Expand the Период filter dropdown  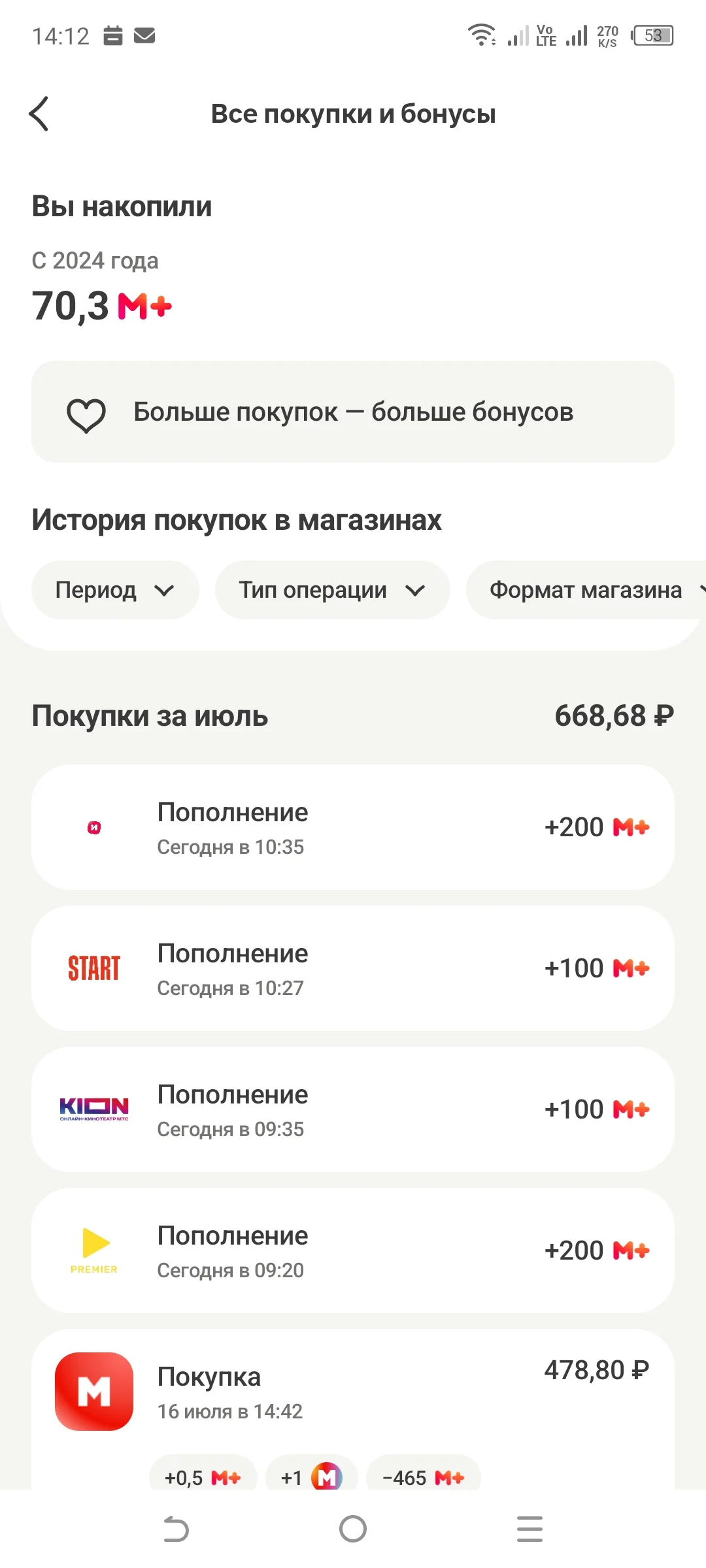click(x=115, y=590)
